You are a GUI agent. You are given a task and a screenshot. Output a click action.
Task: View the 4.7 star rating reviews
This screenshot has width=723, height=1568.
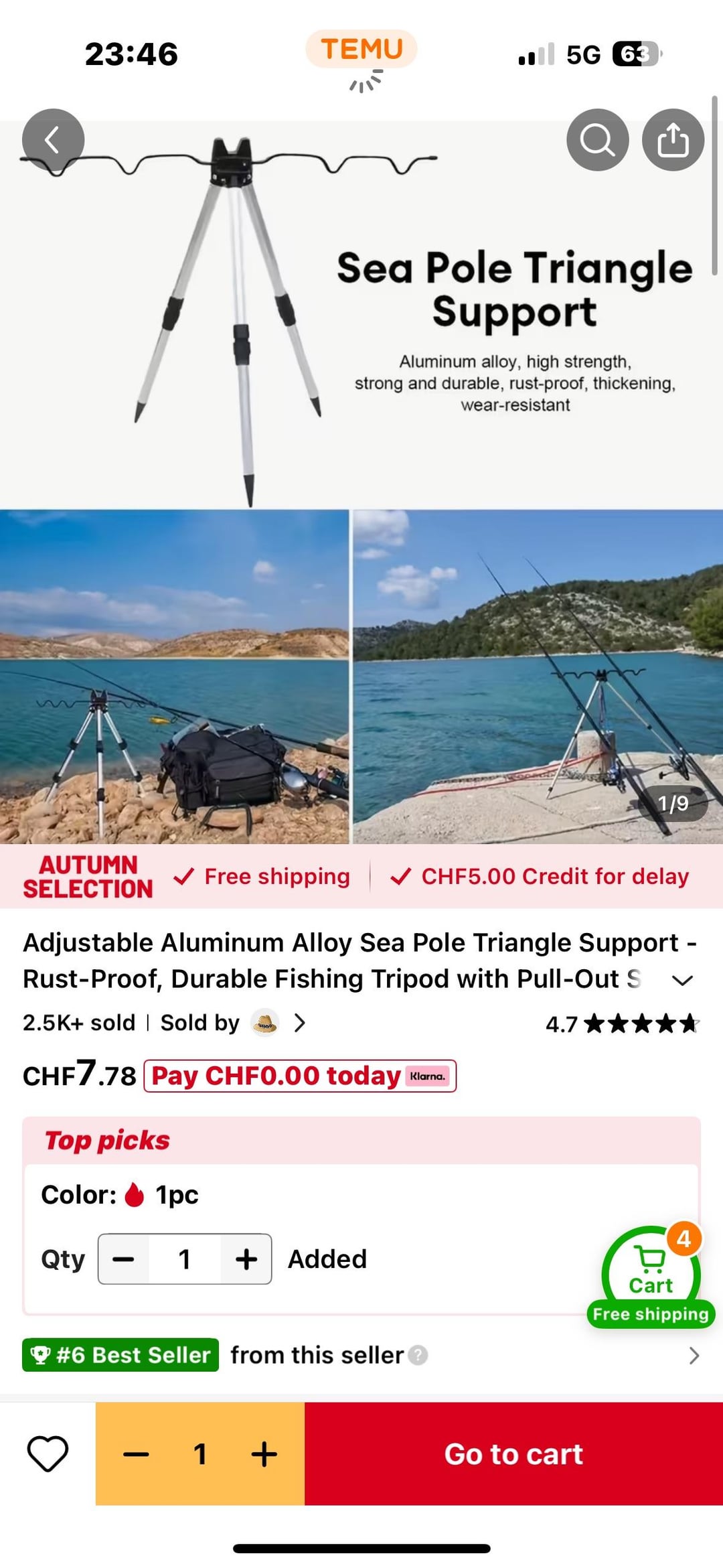tap(621, 1023)
